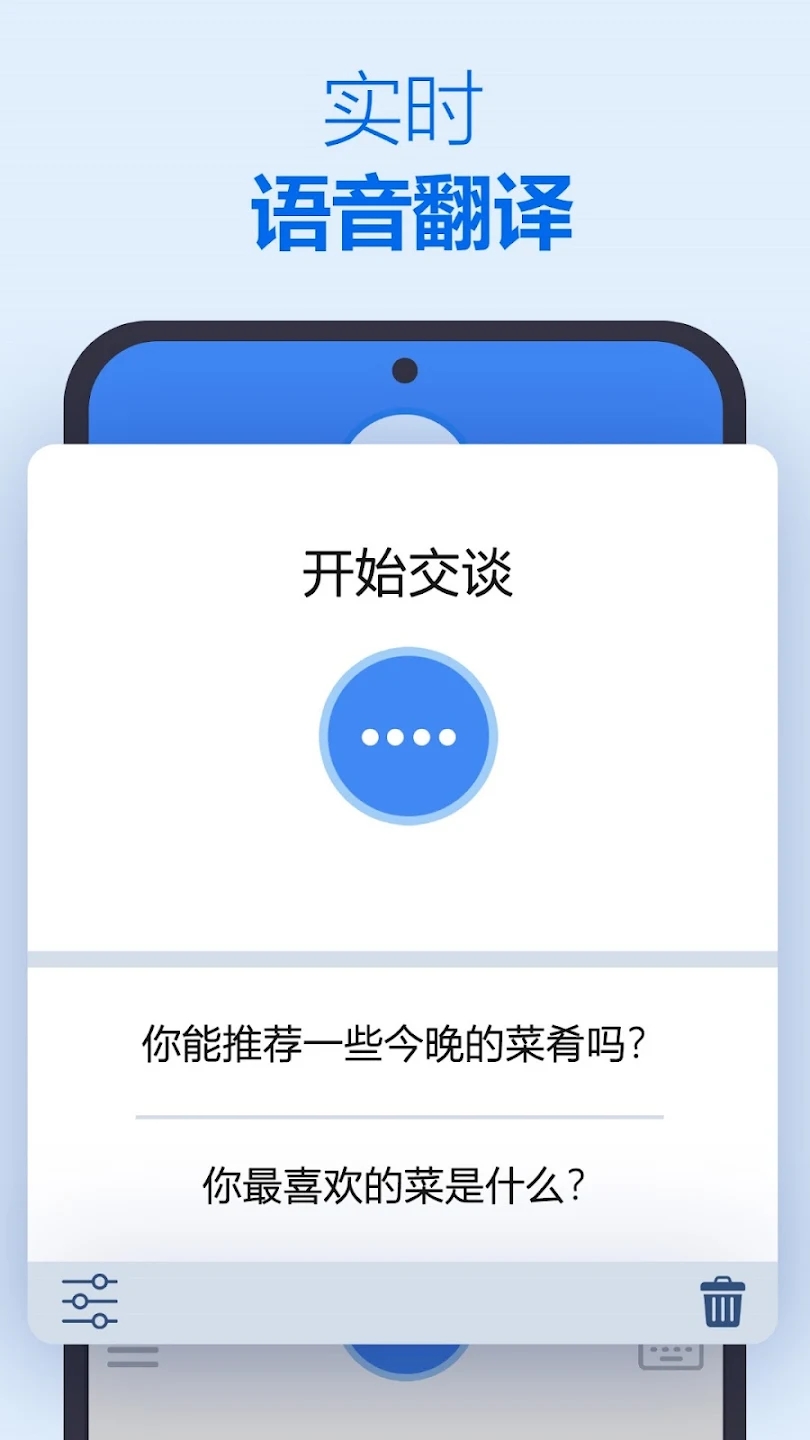
Task: Tap the 开始交谈 heading
Action: pyautogui.click(x=404, y=572)
